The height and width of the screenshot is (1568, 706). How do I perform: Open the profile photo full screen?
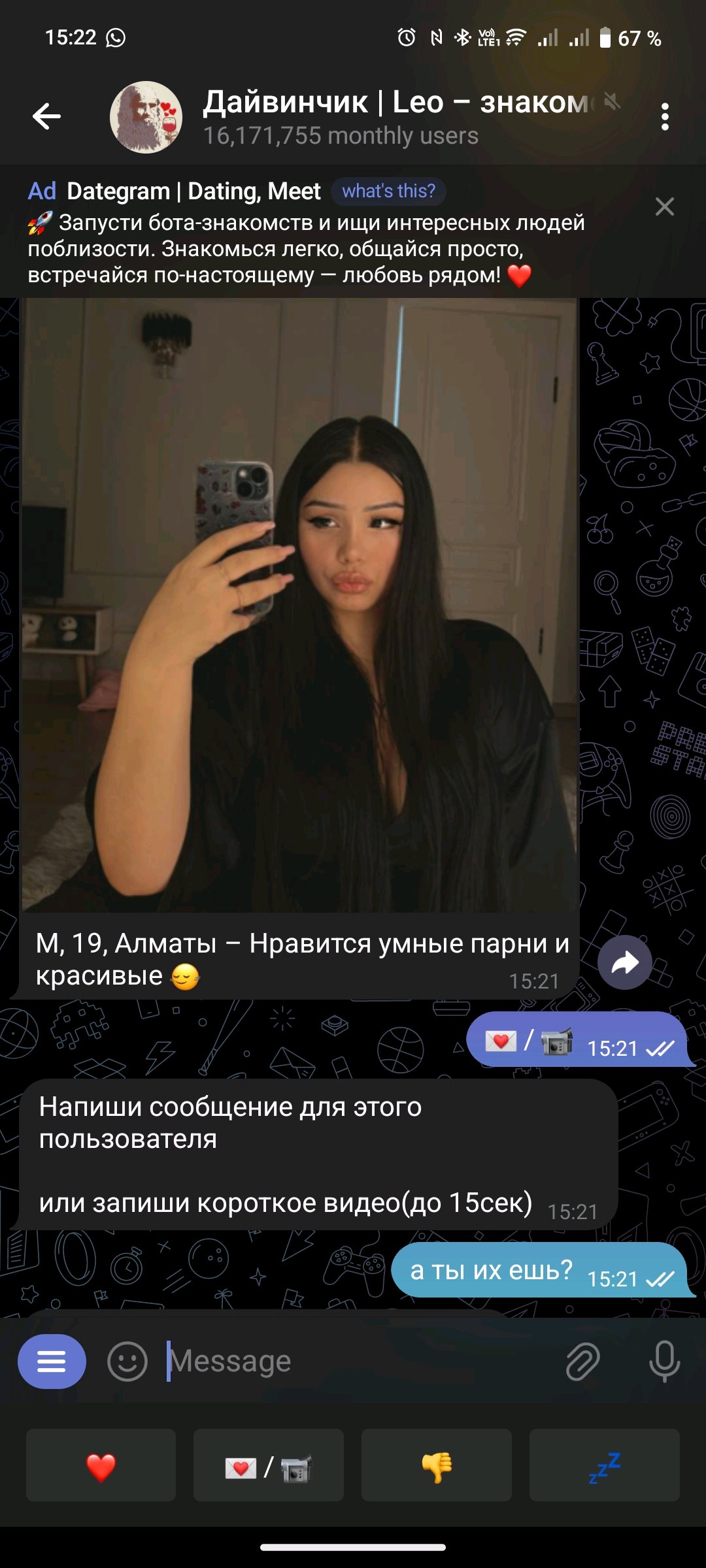pos(299,604)
